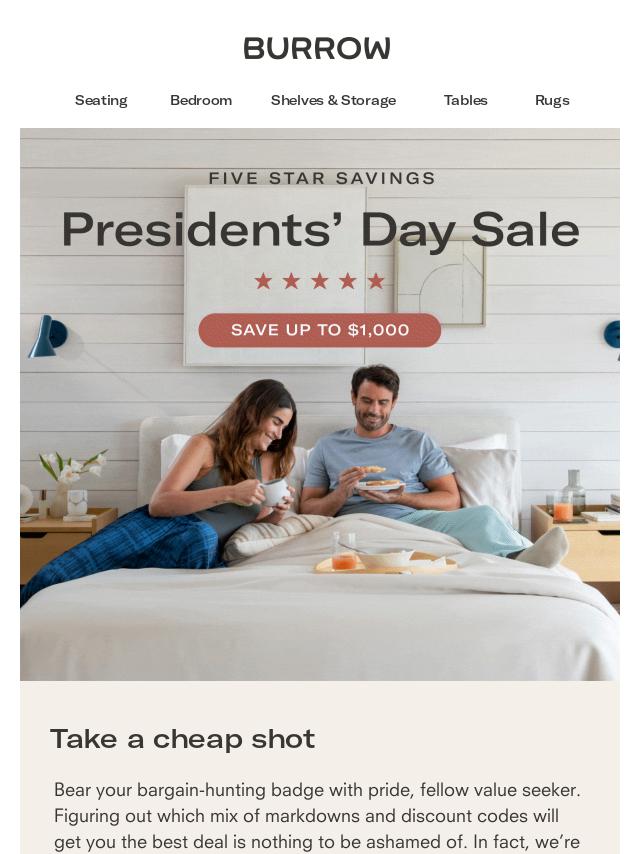Open the Tables category
This screenshot has height=854, width=640.
pyautogui.click(x=465, y=100)
